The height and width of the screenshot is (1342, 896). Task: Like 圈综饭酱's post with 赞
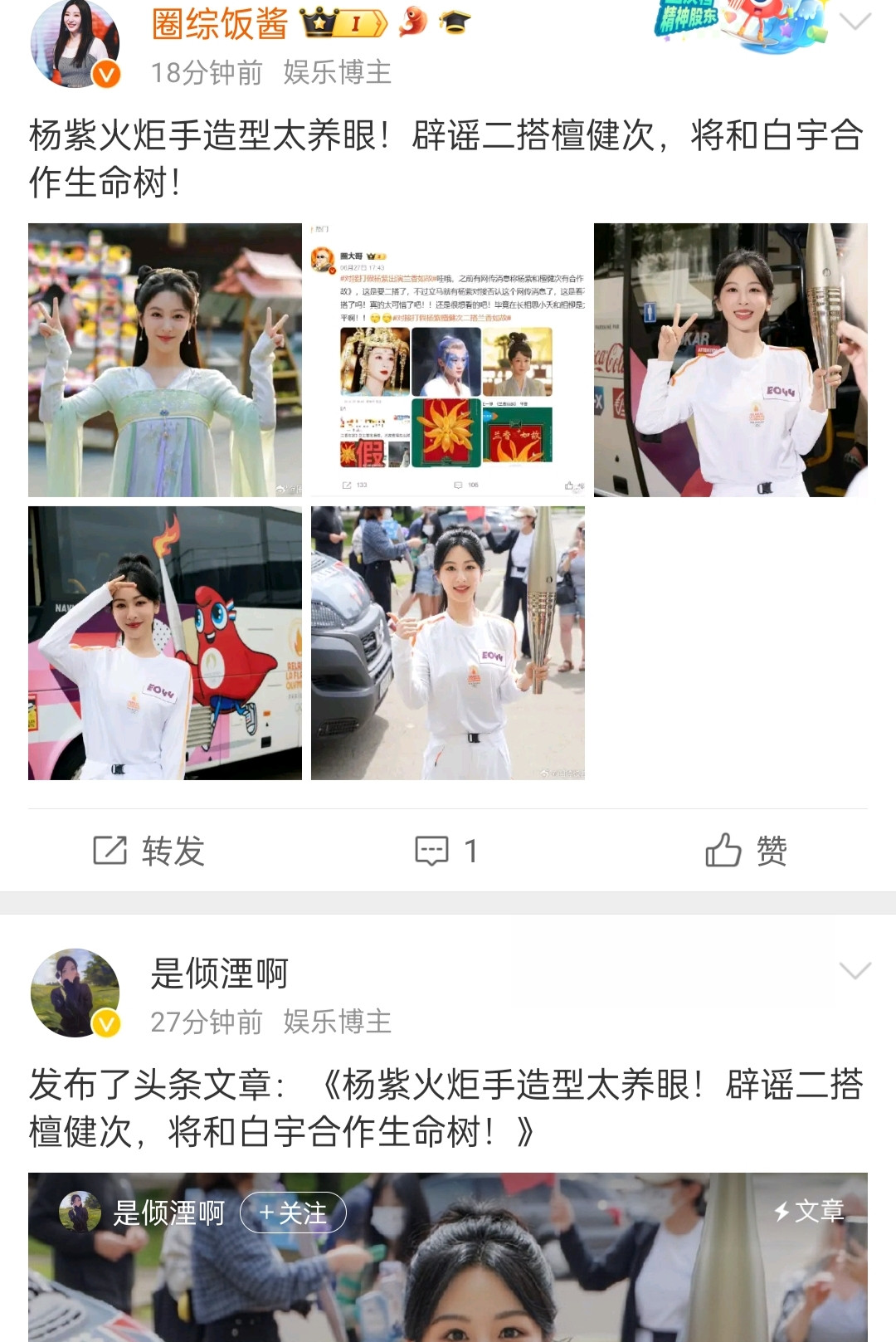pos(746,851)
